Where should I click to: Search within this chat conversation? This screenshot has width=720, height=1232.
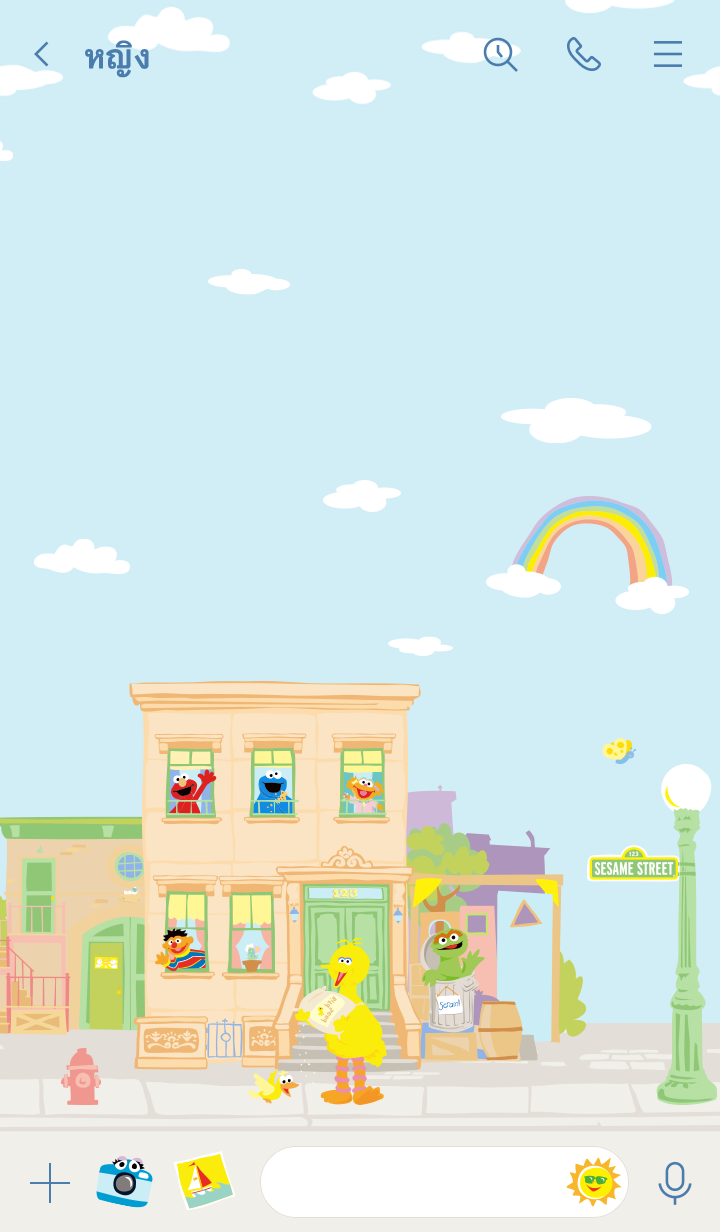[x=500, y=55]
